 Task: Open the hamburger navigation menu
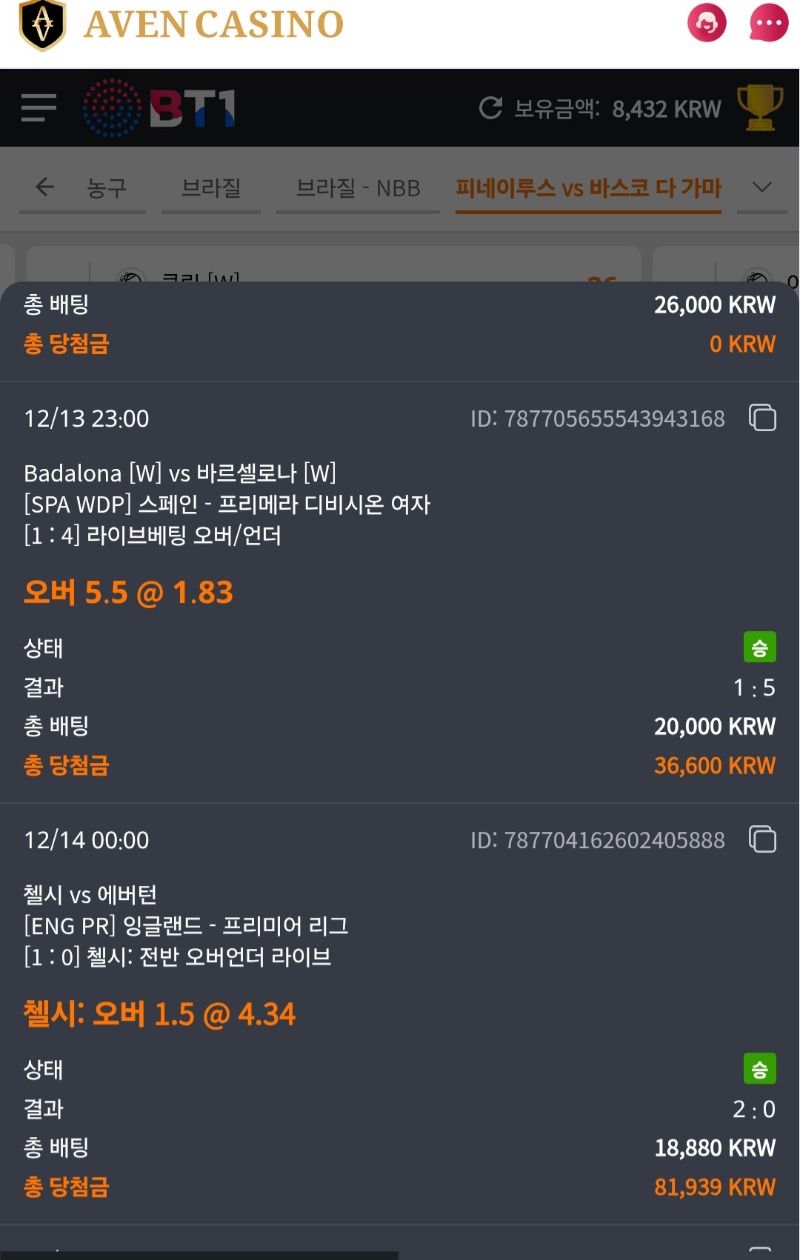pyautogui.click(x=38, y=108)
